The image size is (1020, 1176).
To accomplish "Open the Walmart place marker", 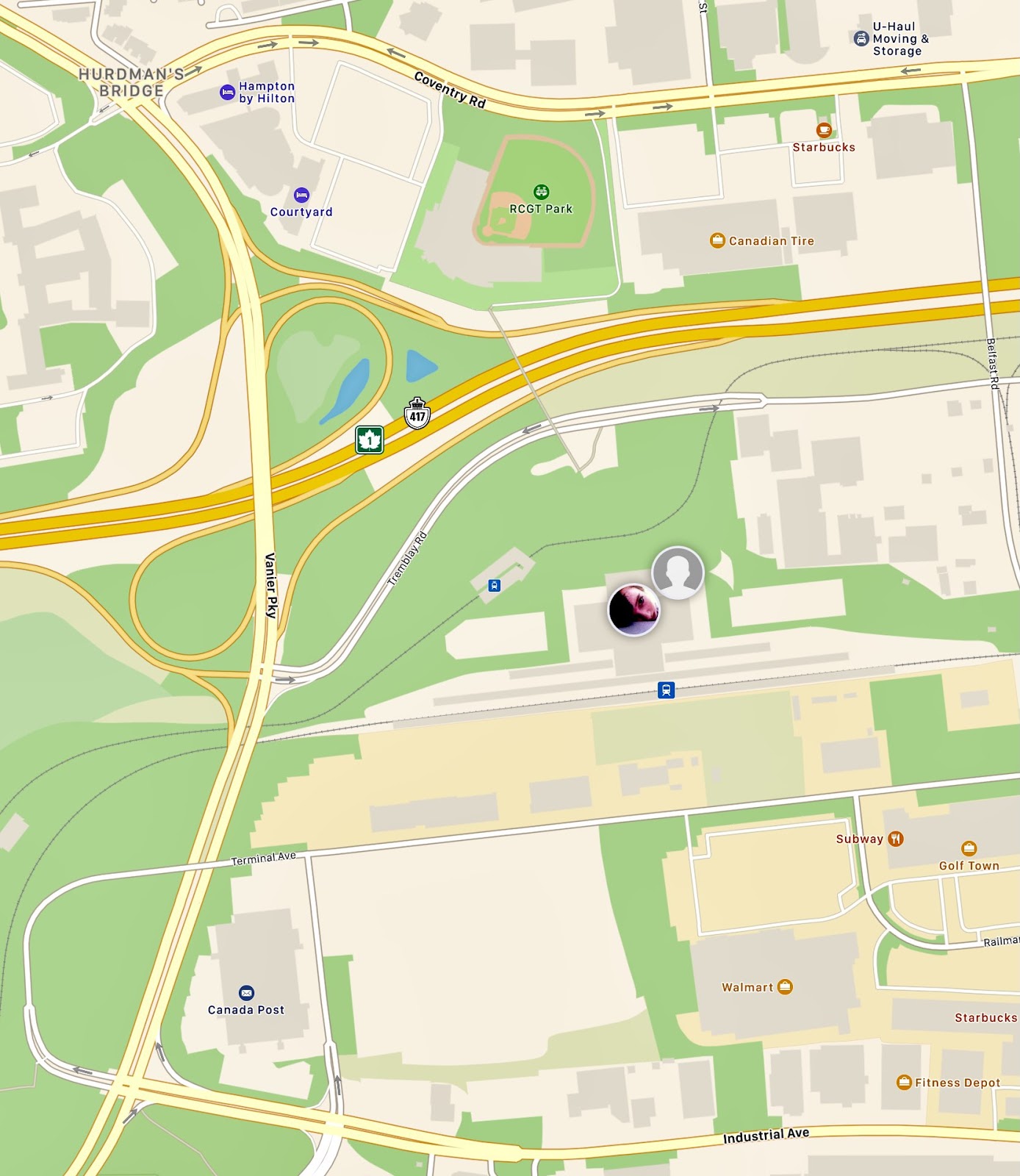I will pos(785,986).
